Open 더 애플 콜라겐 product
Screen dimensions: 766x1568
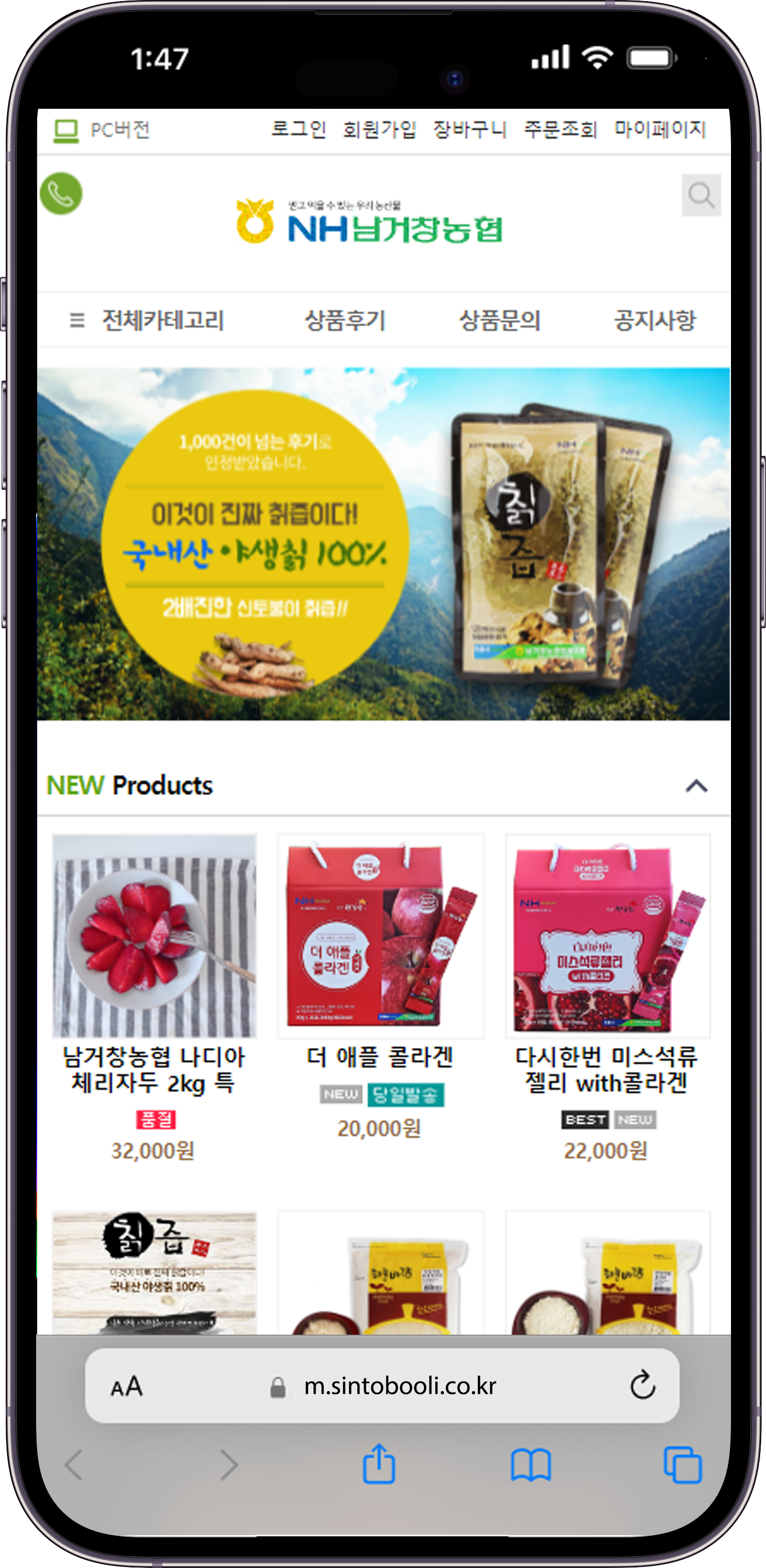point(380,936)
